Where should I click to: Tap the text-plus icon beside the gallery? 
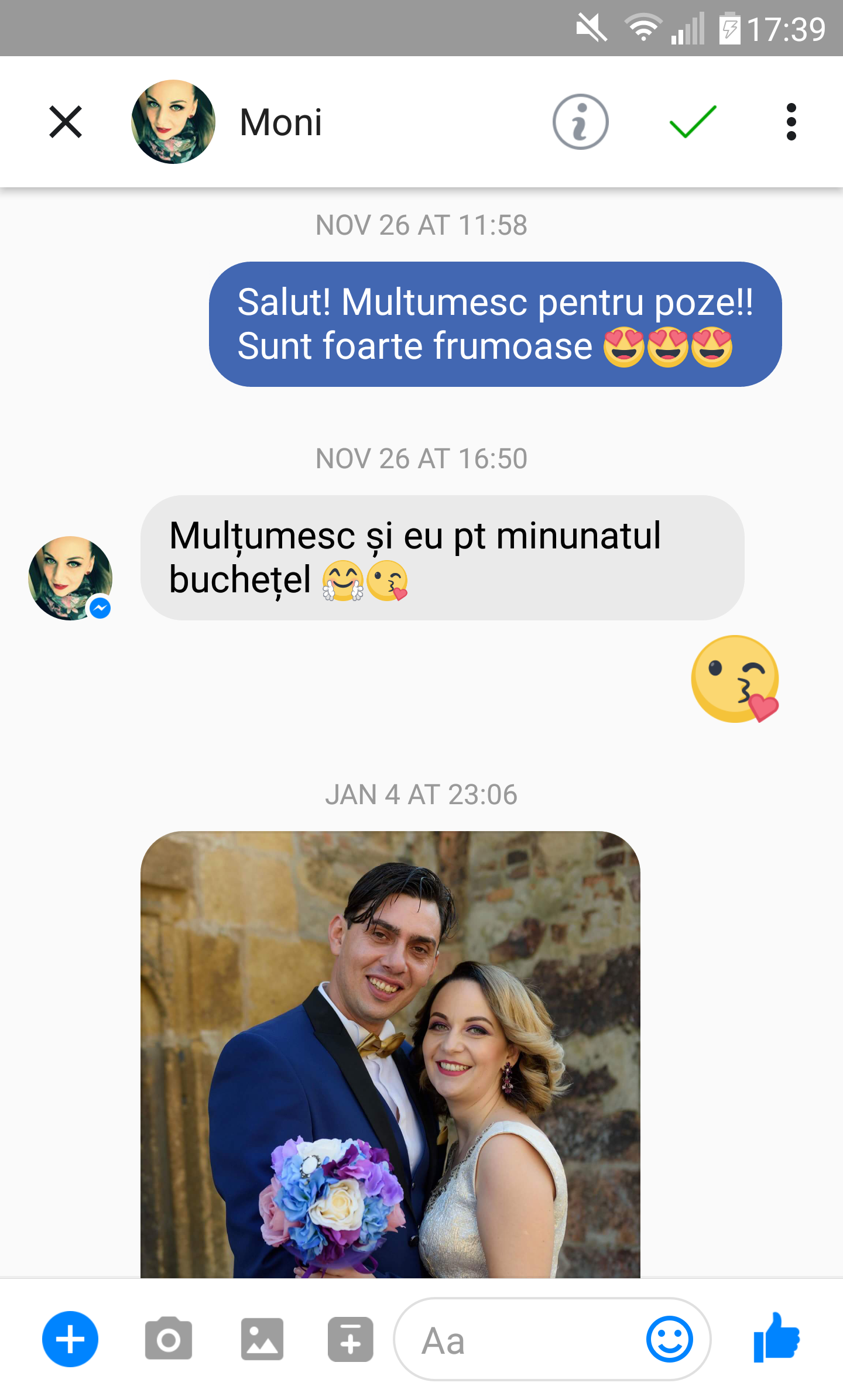(350, 1339)
